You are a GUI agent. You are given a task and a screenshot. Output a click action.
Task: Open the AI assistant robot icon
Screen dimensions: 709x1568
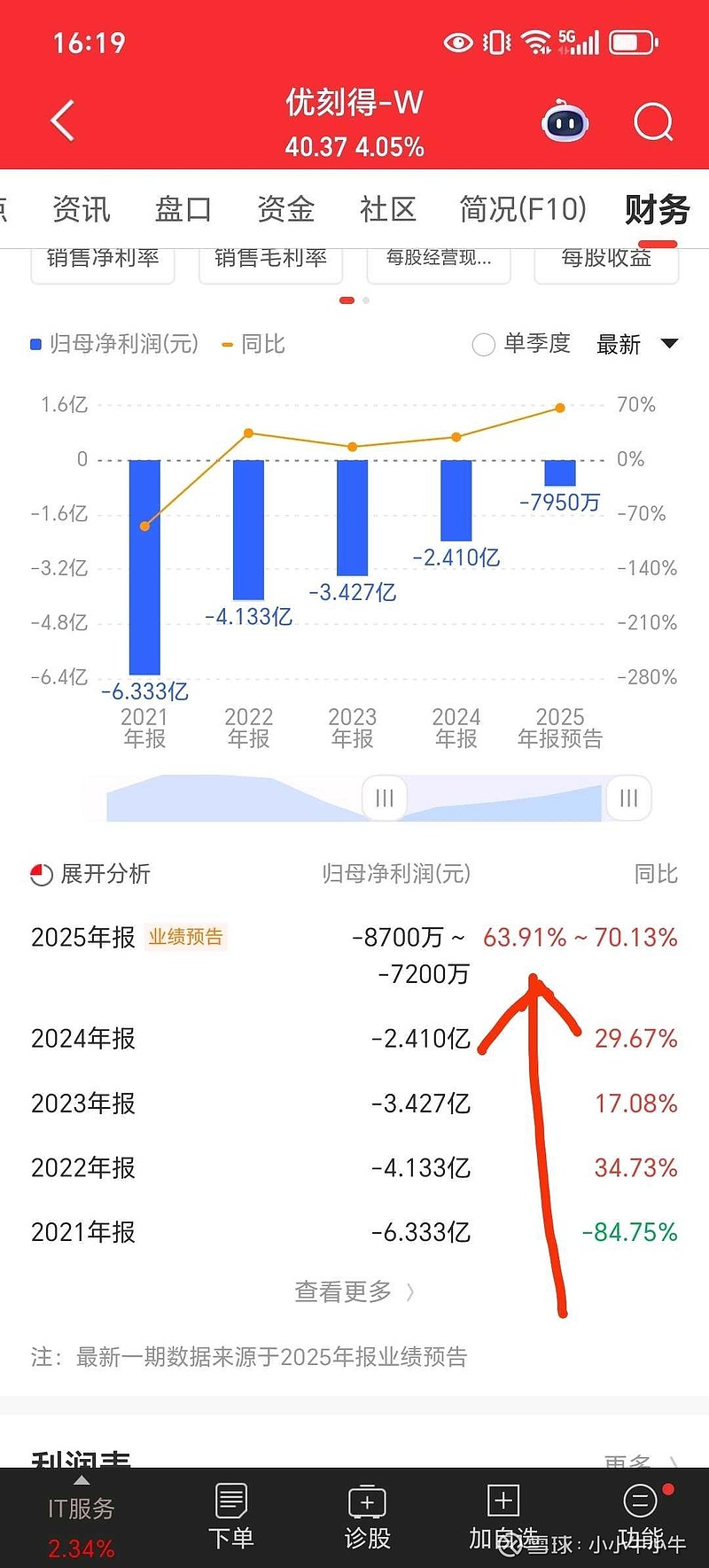(565, 121)
